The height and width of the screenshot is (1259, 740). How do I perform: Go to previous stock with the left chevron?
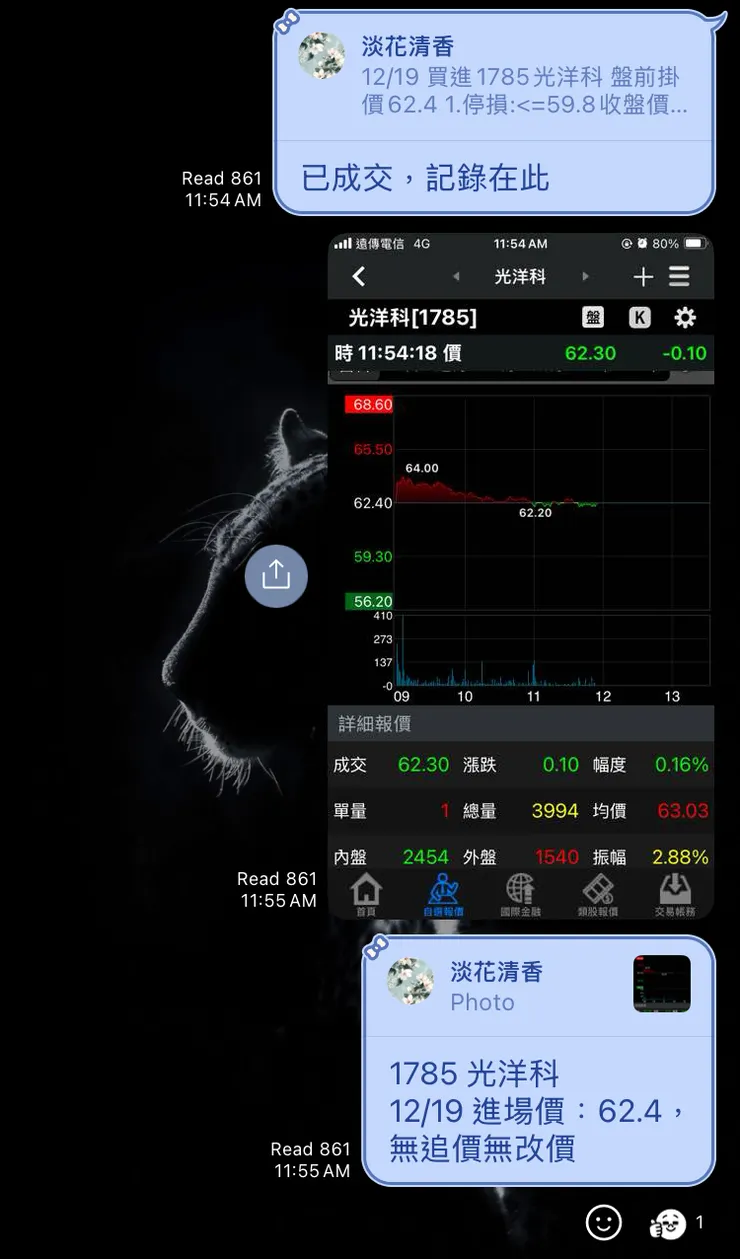pos(456,277)
